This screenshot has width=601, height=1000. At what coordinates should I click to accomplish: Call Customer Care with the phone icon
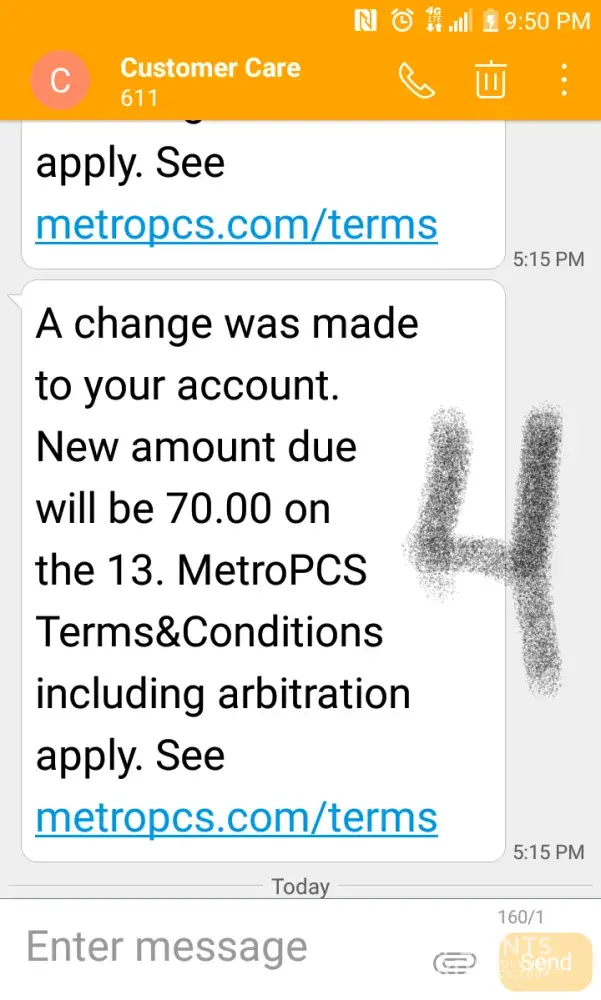(x=417, y=81)
